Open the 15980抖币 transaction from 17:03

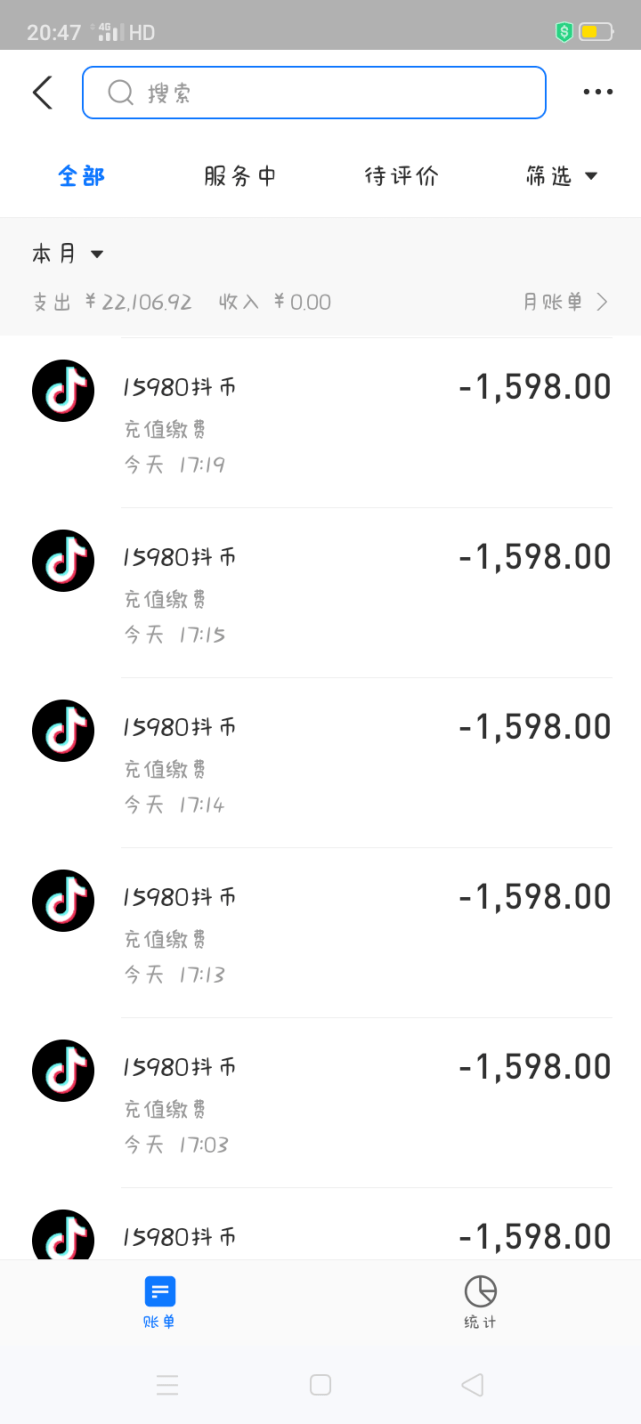point(320,1103)
